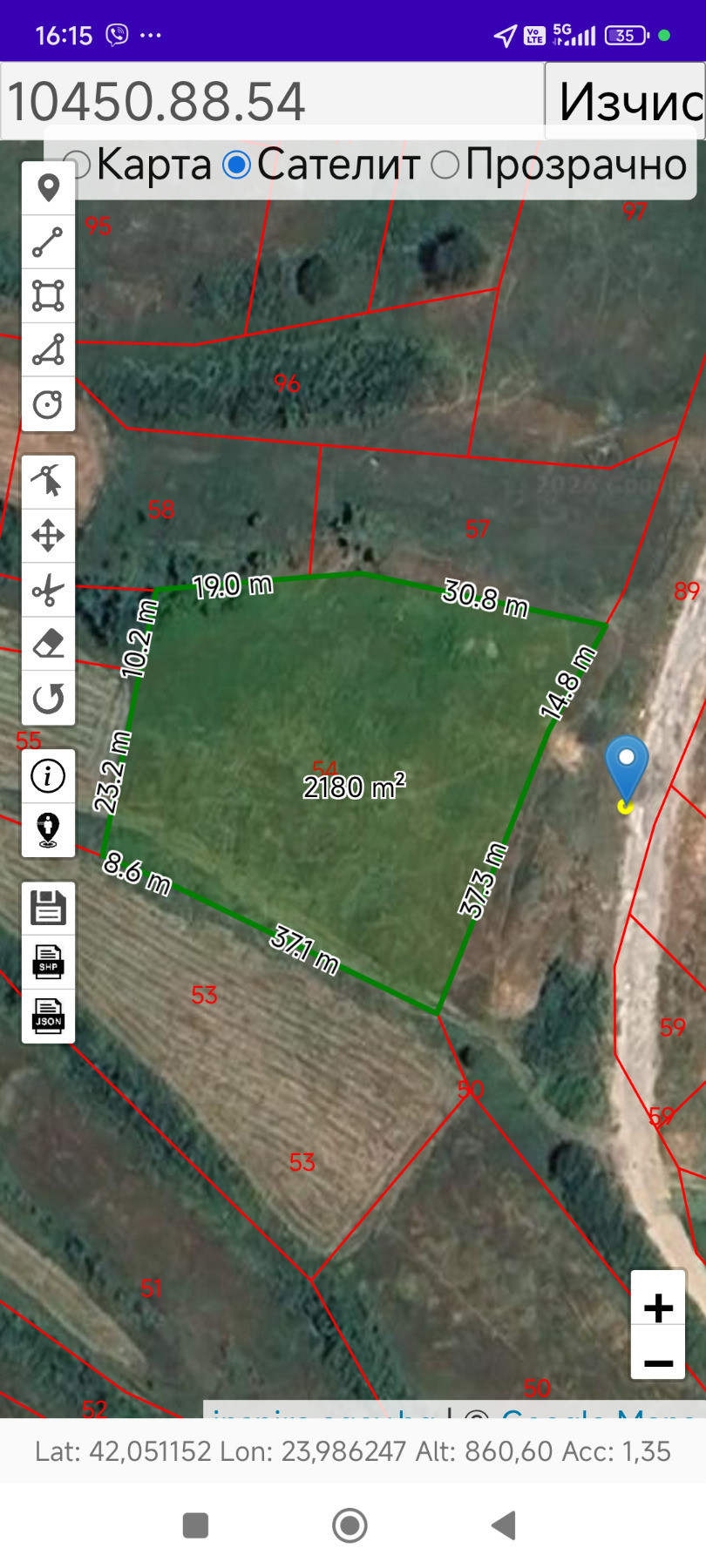Select the place marker tool

coord(48,188)
